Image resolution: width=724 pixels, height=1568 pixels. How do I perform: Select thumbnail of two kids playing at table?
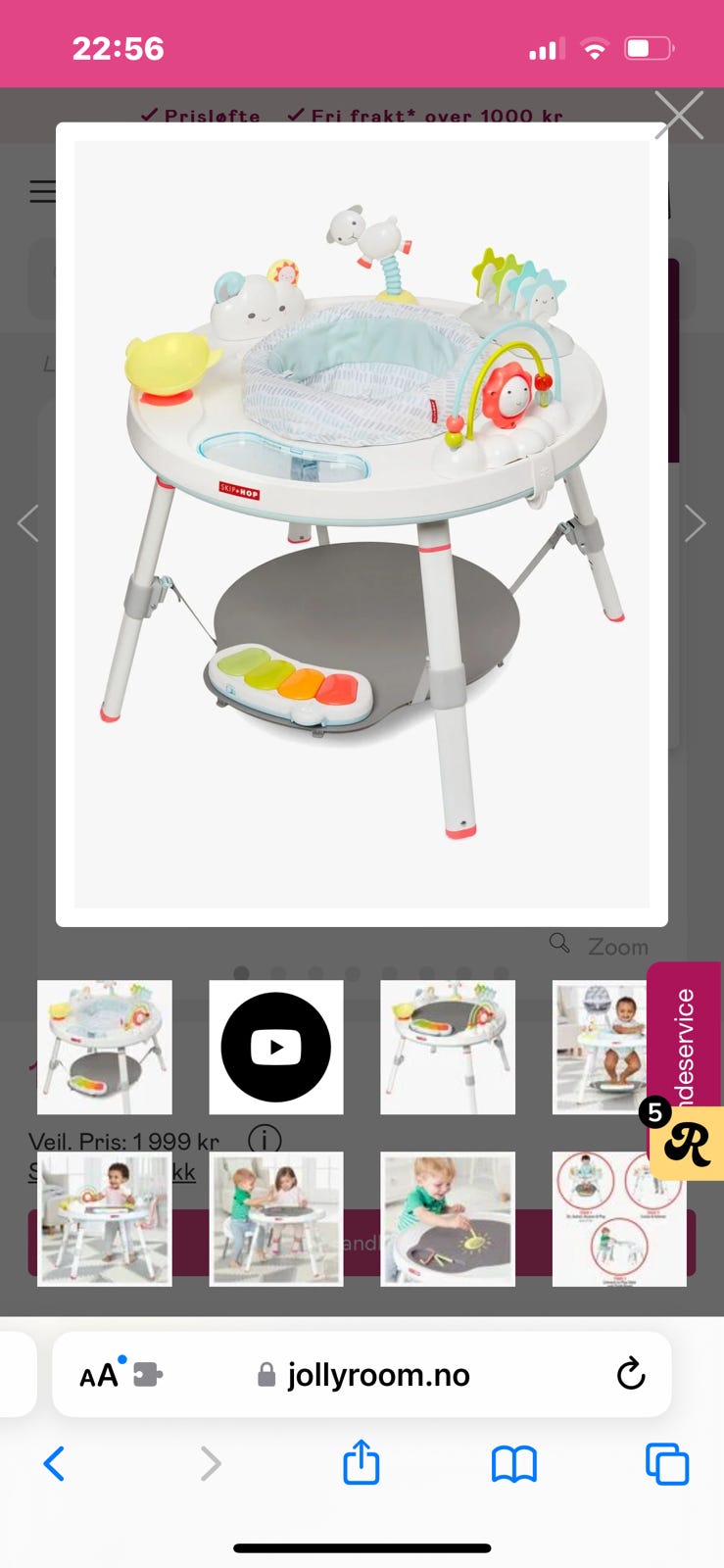click(276, 1218)
